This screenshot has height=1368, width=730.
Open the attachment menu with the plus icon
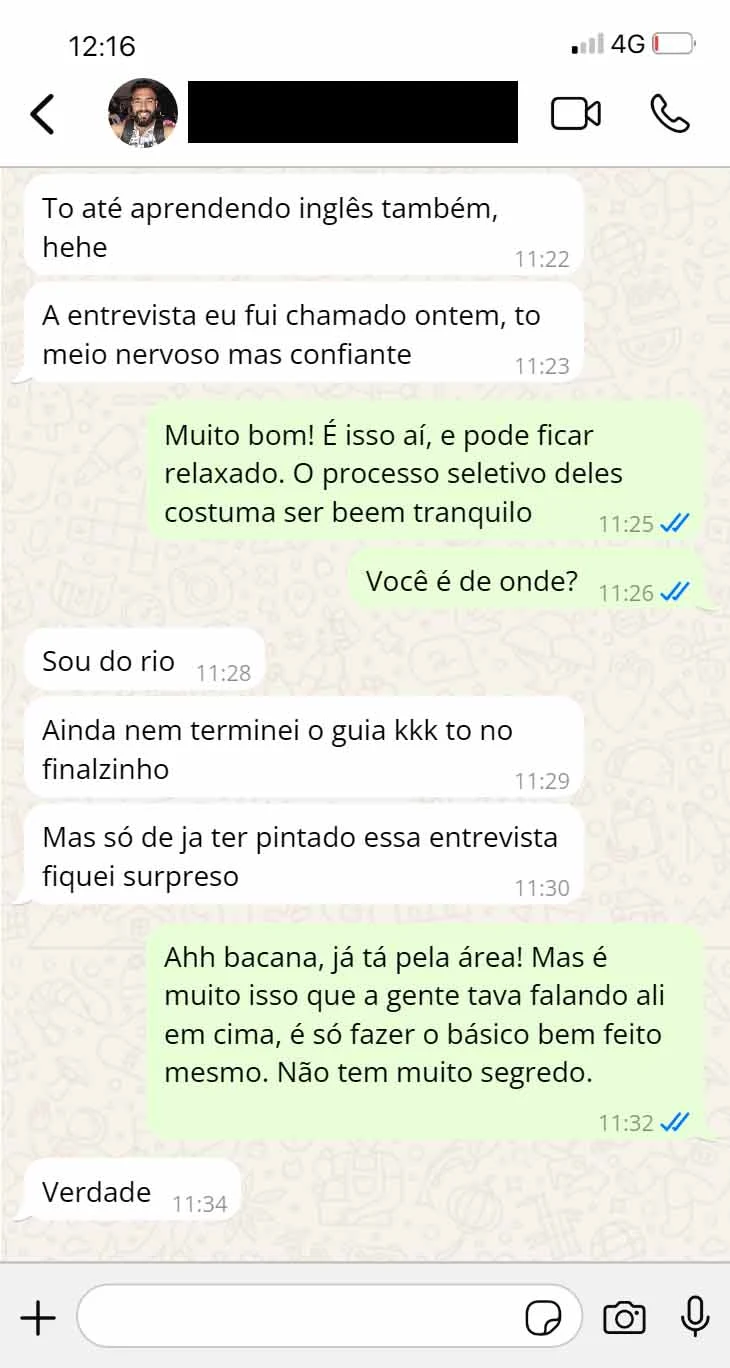[x=39, y=1318]
